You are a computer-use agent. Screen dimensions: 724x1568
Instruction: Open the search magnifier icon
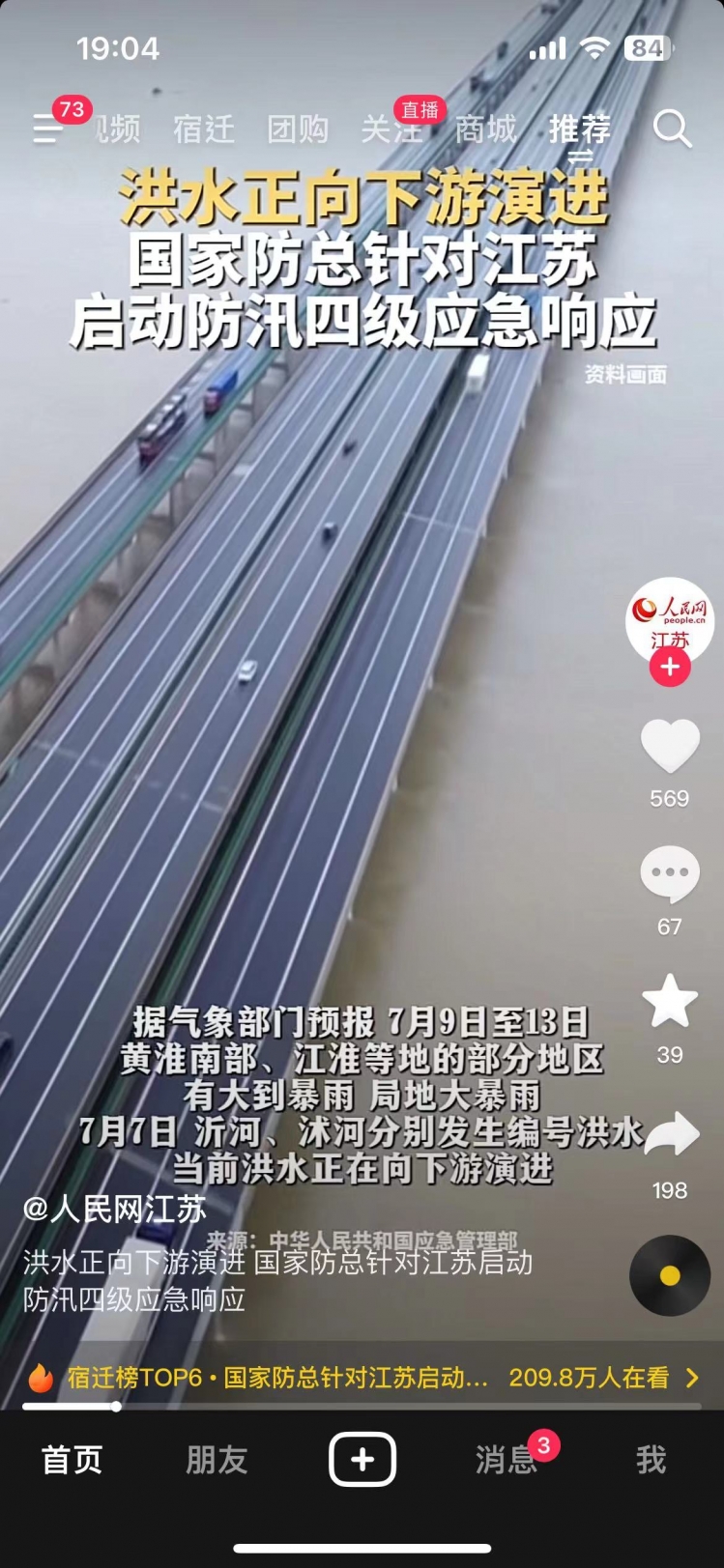(x=672, y=128)
